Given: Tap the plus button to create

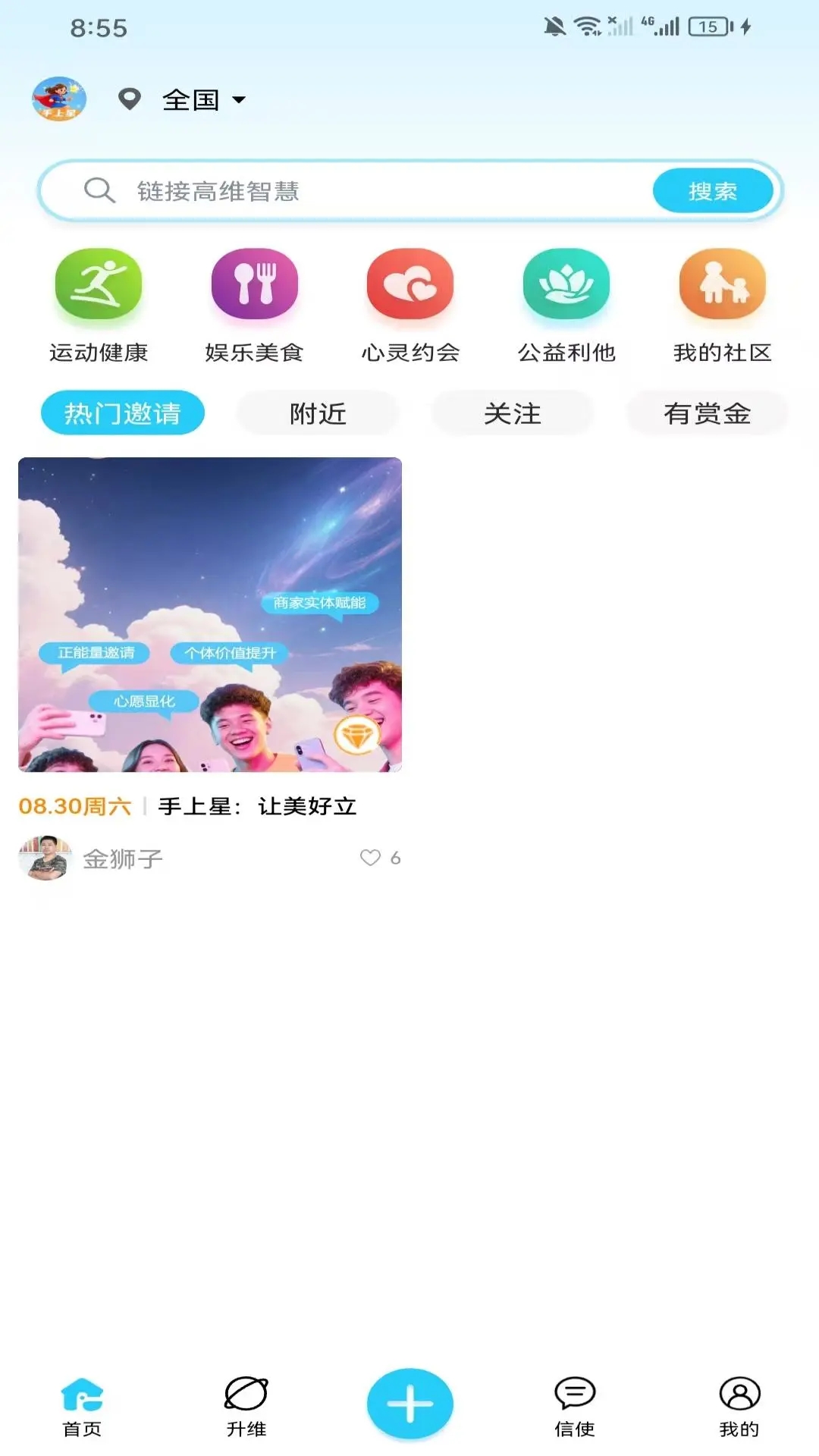Looking at the screenshot, I should (410, 1404).
